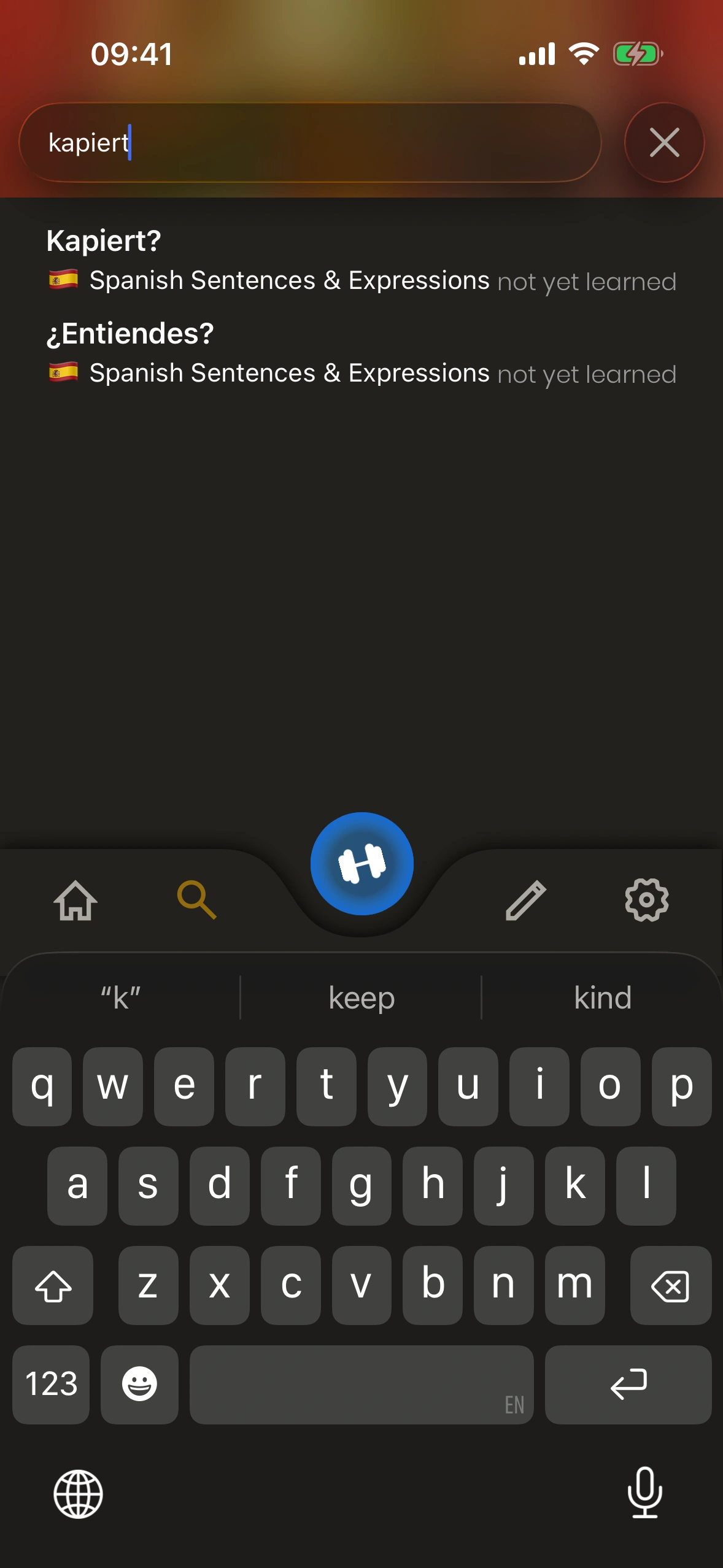Focus the search field containing kapiert
The image size is (723, 1568).
coord(310,142)
